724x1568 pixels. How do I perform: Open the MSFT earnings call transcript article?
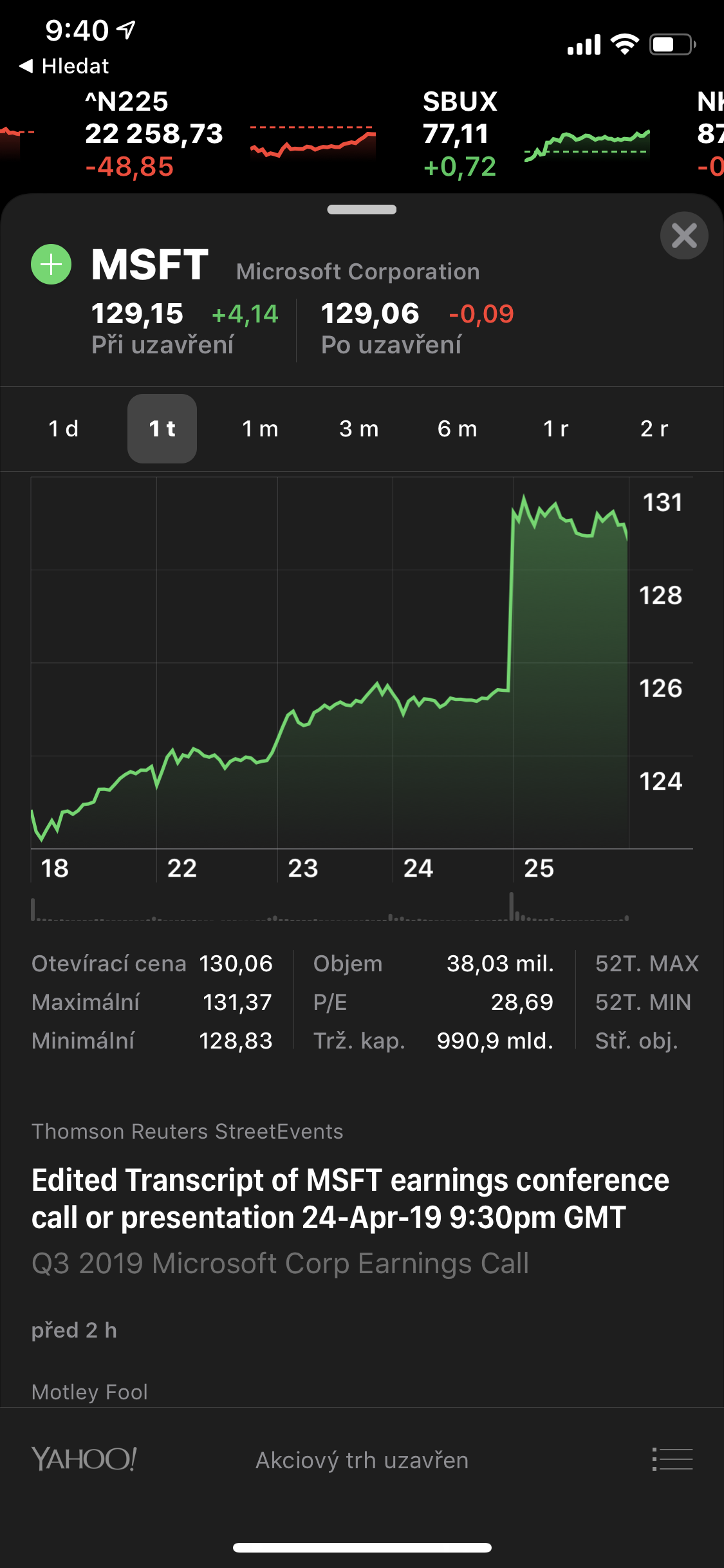coord(351,1199)
